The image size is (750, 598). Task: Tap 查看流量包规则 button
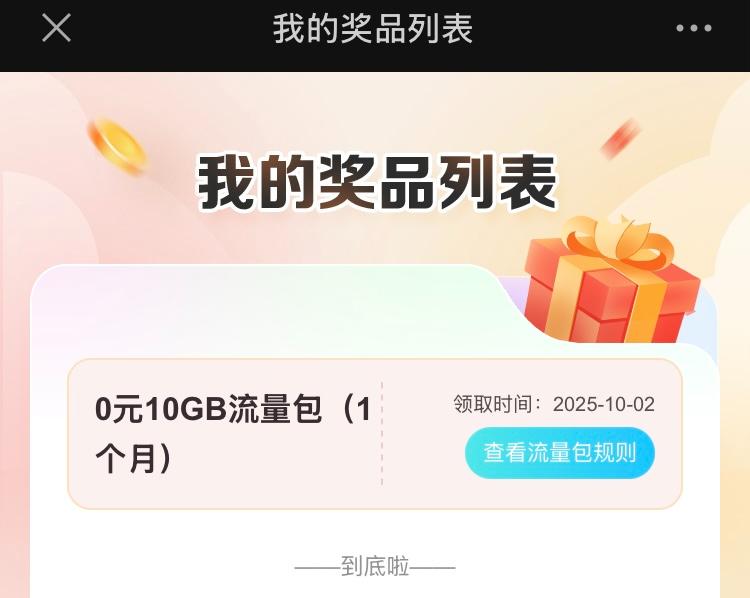[559, 453]
